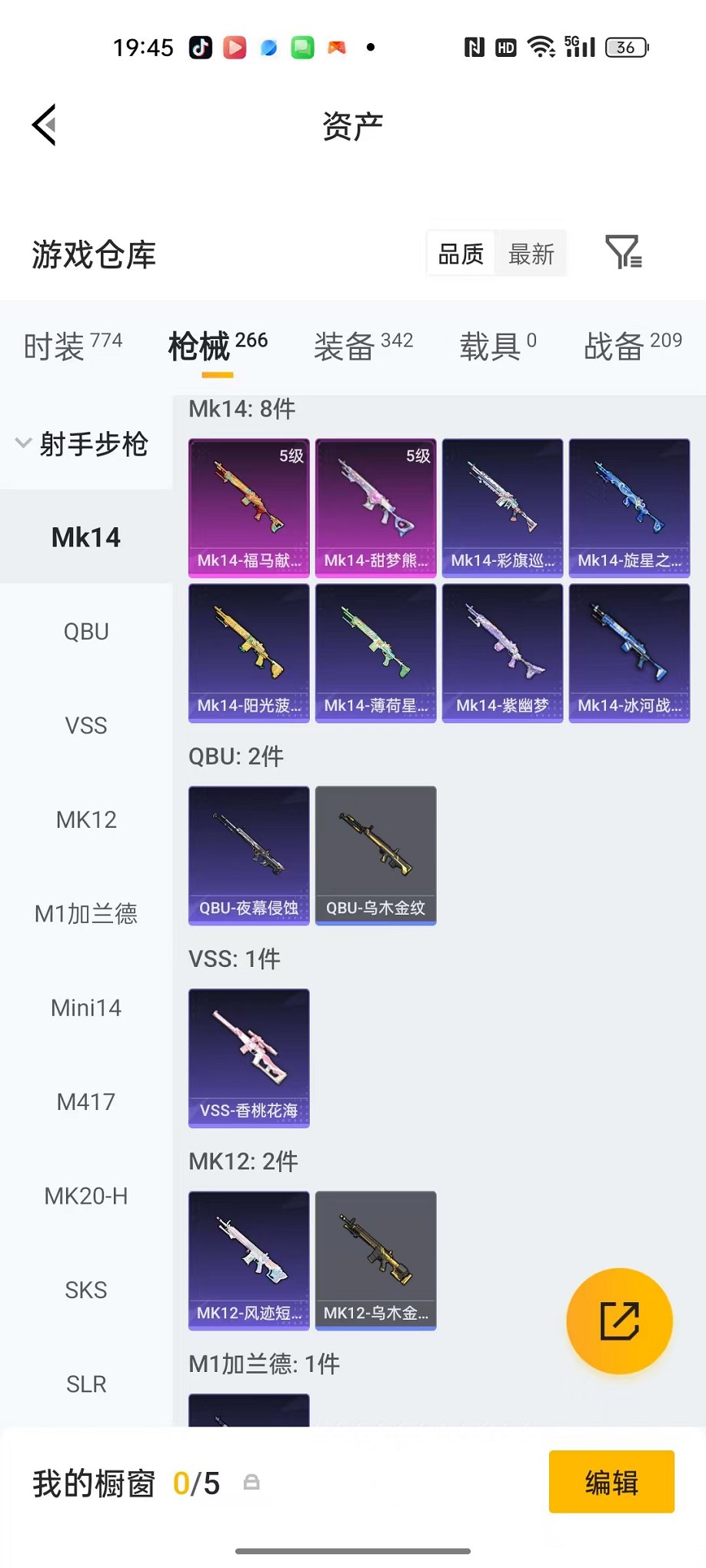Switch to the 时装 tab

point(73,346)
